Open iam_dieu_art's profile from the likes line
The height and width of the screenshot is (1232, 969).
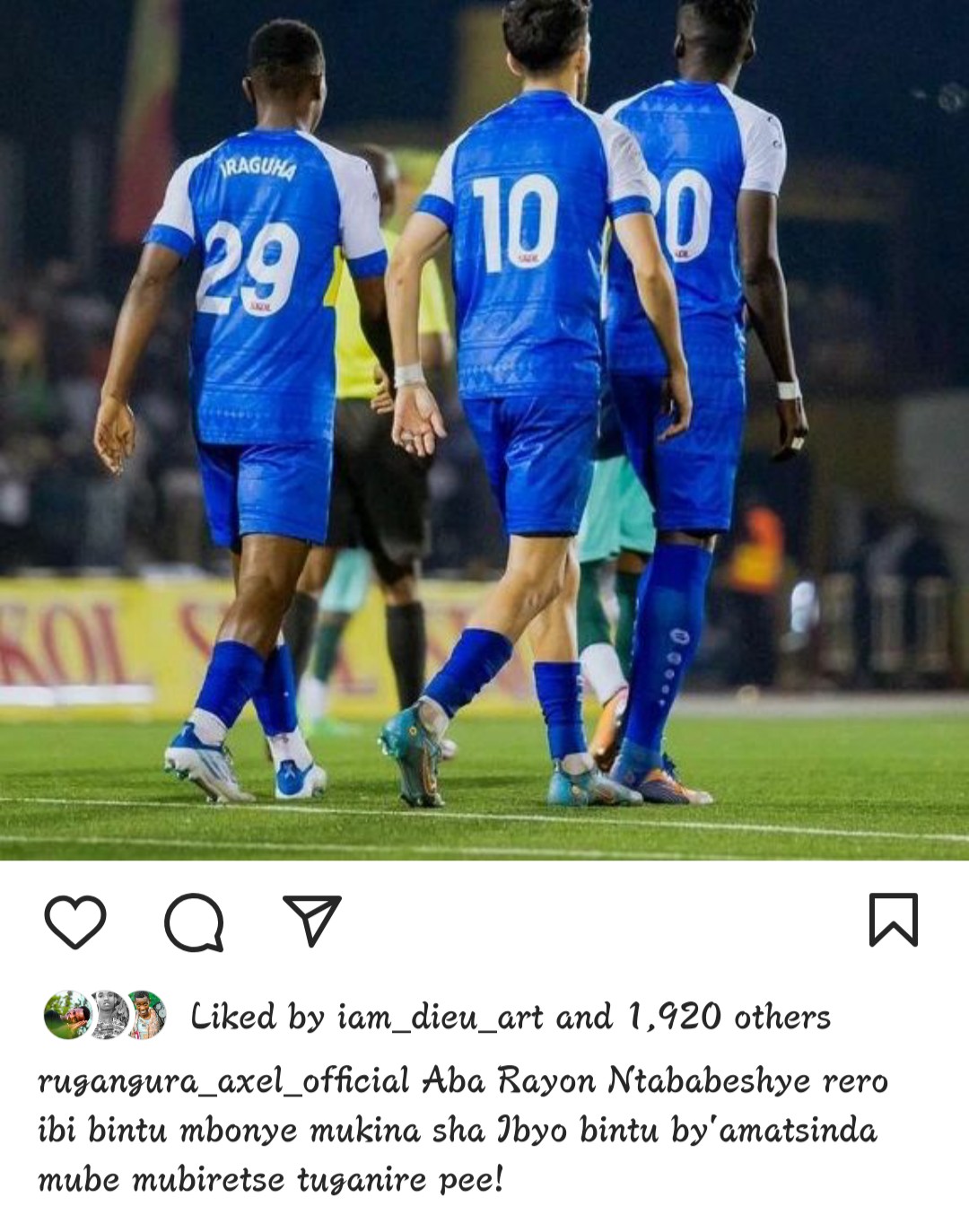coord(440,1018)
